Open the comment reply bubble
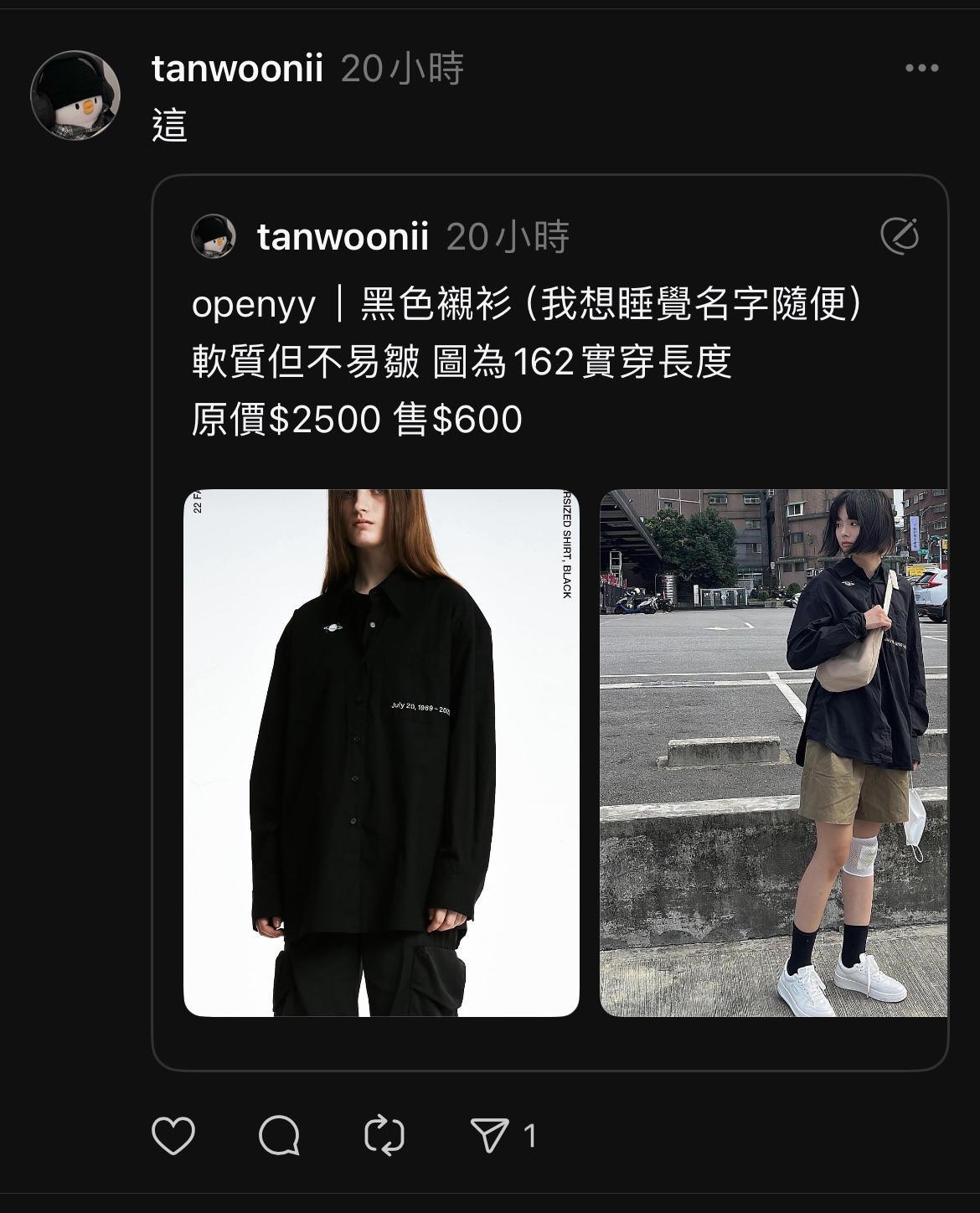 279,1136
